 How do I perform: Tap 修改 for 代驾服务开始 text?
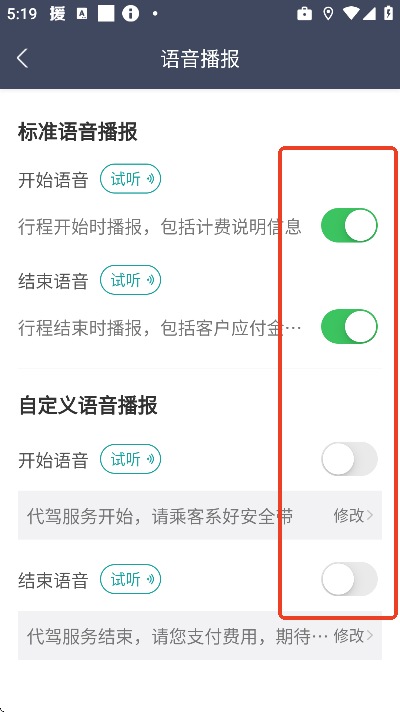tap(354, 515)
